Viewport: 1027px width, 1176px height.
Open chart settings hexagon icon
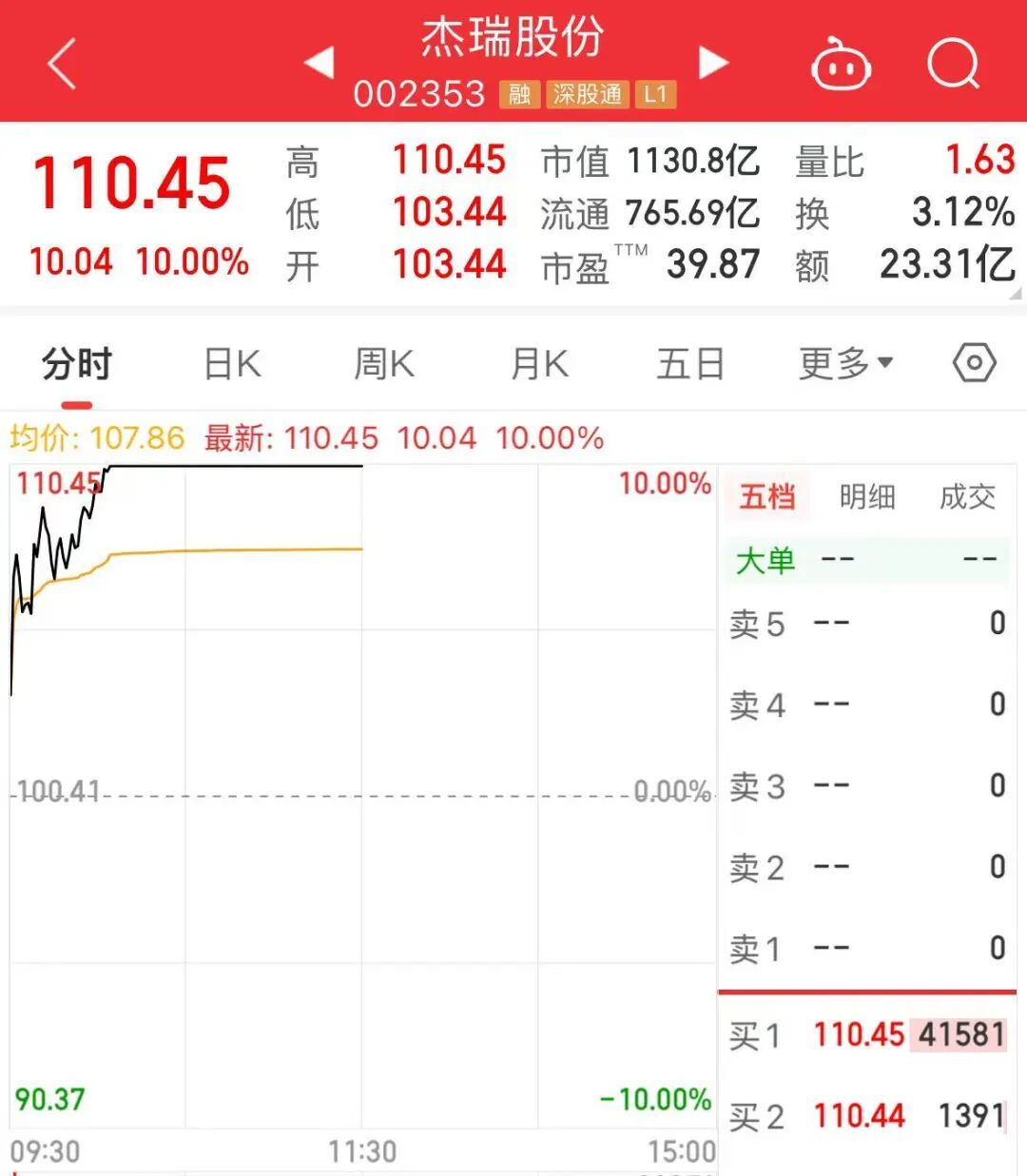[x=974, y=363]
